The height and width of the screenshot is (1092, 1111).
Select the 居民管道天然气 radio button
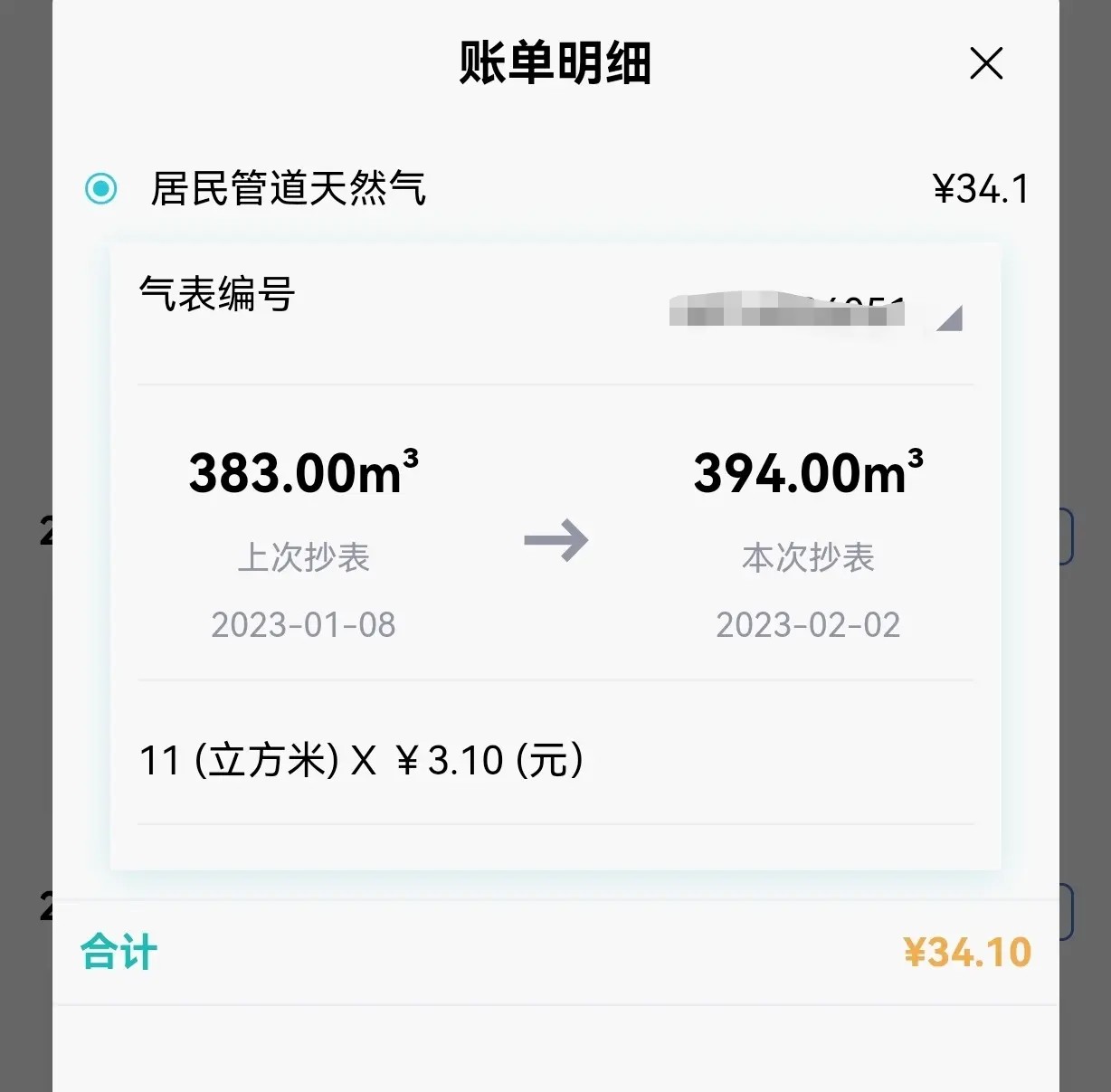[x=100, y=189]
